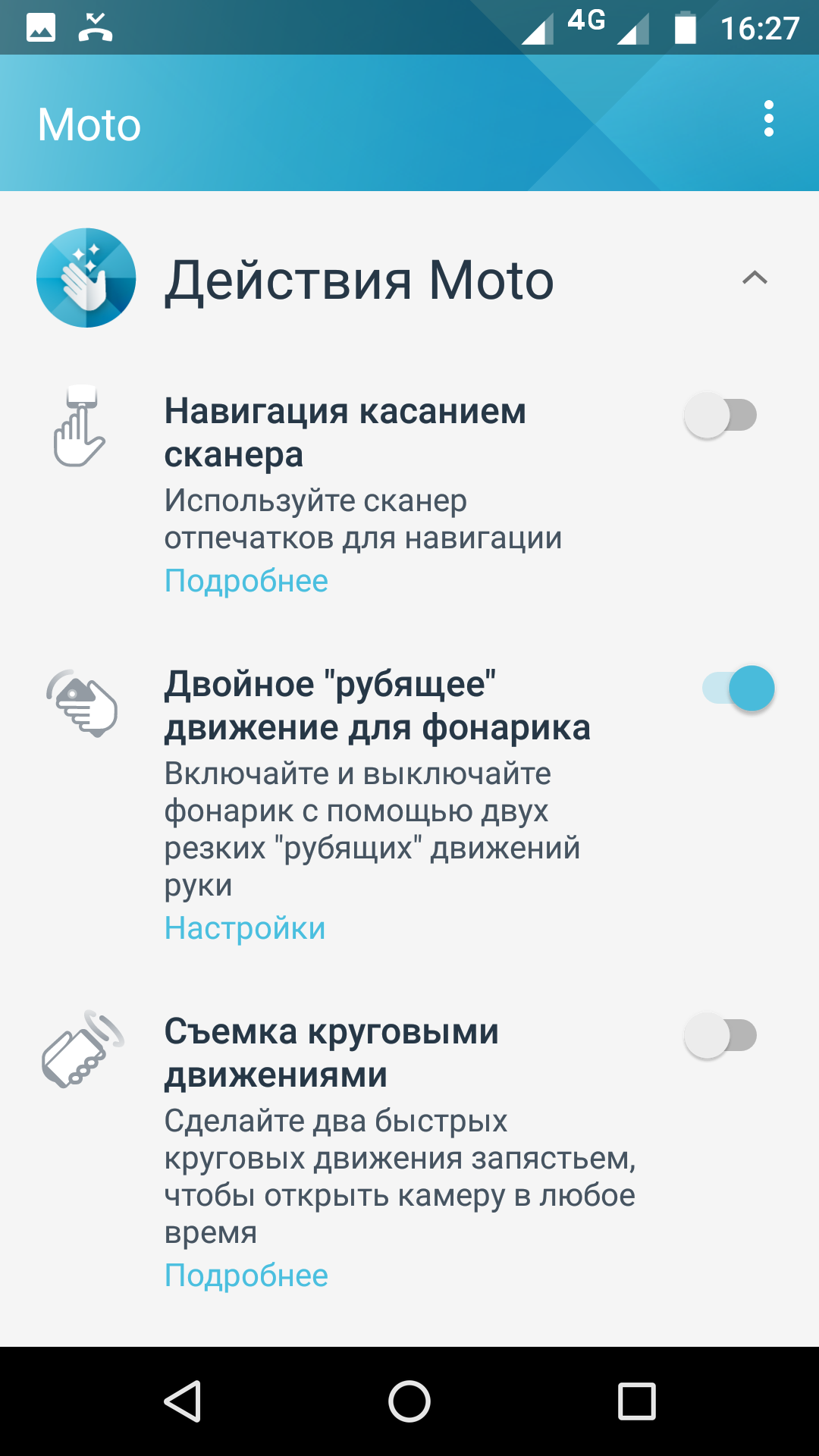Enable Навигация касанием сканера switch
Viewport: 819px width, 1456px height.
point(720,416)
